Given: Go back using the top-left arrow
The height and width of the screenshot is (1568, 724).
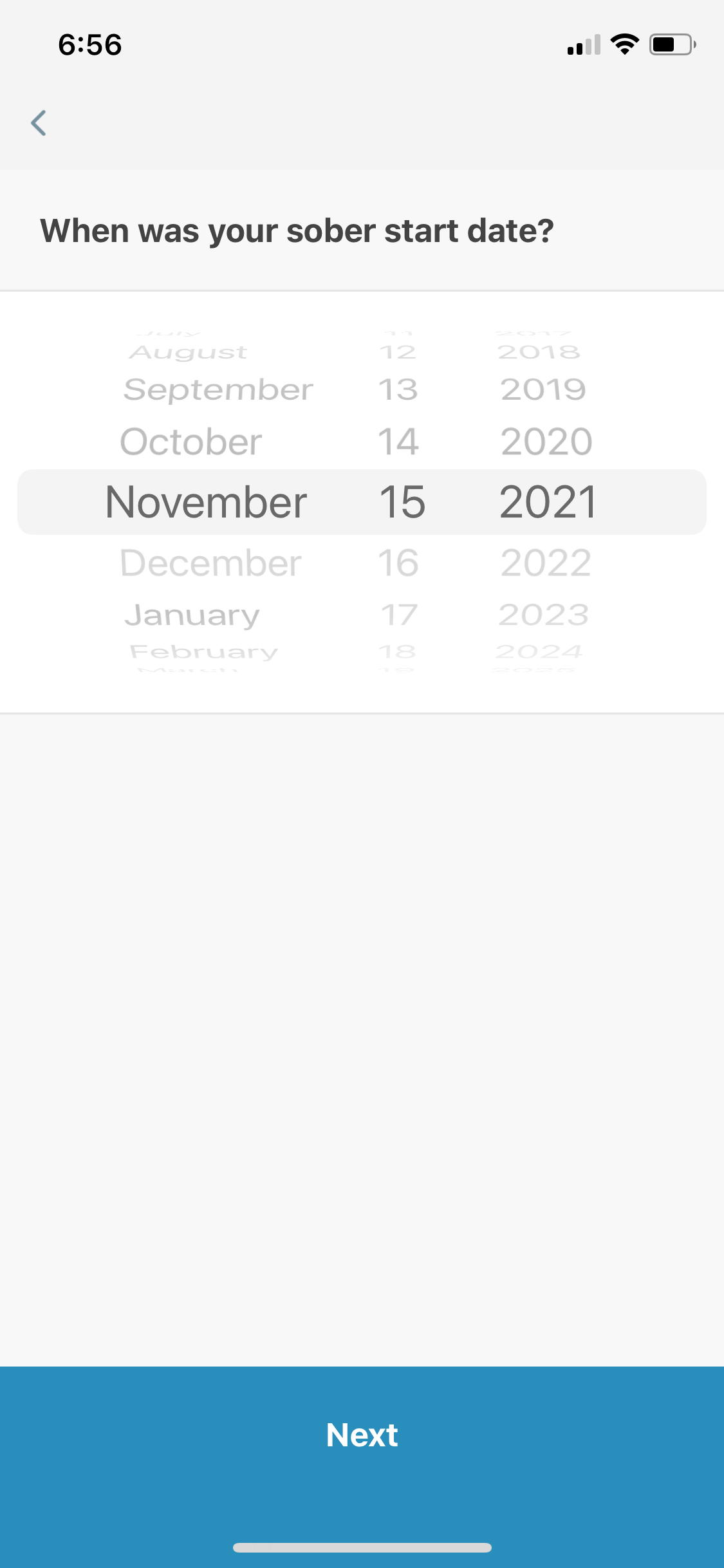Looking at the screenshot, I should tap(39, 123).
